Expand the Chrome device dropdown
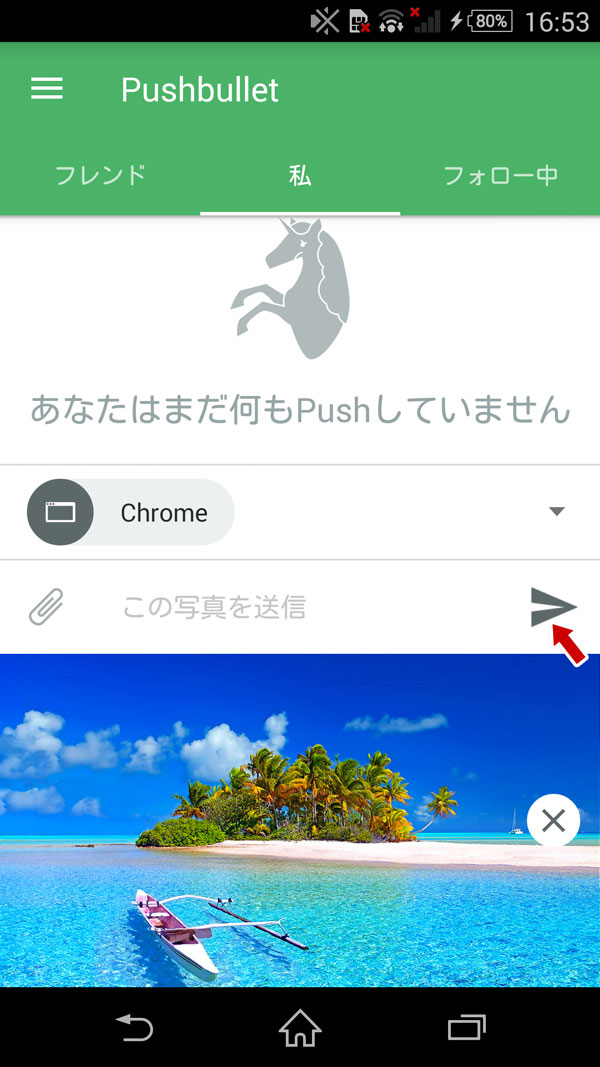The height and width of the screenshot is (1067, 600). tap(557, 512)
